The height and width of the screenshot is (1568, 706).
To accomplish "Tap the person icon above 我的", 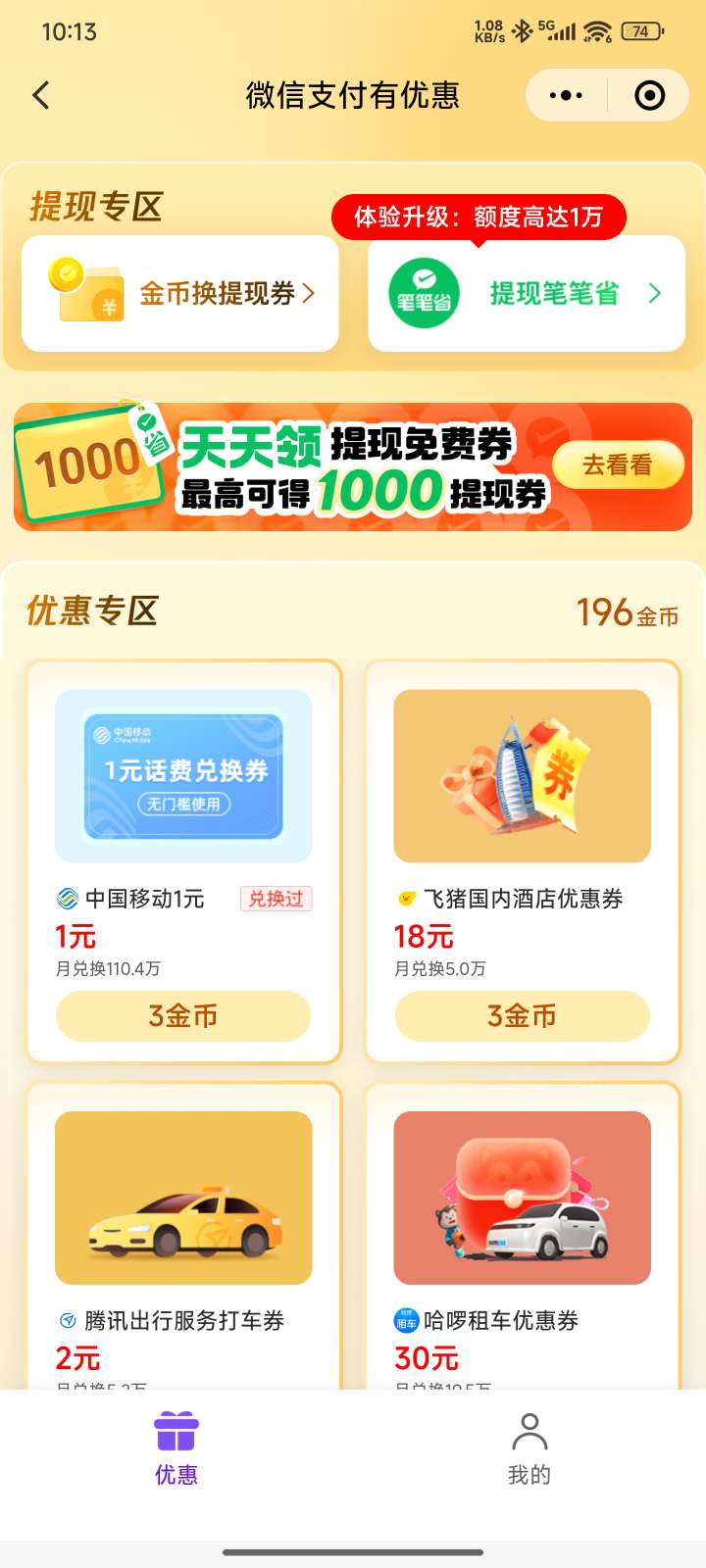I will click(x=529, y=1431).
